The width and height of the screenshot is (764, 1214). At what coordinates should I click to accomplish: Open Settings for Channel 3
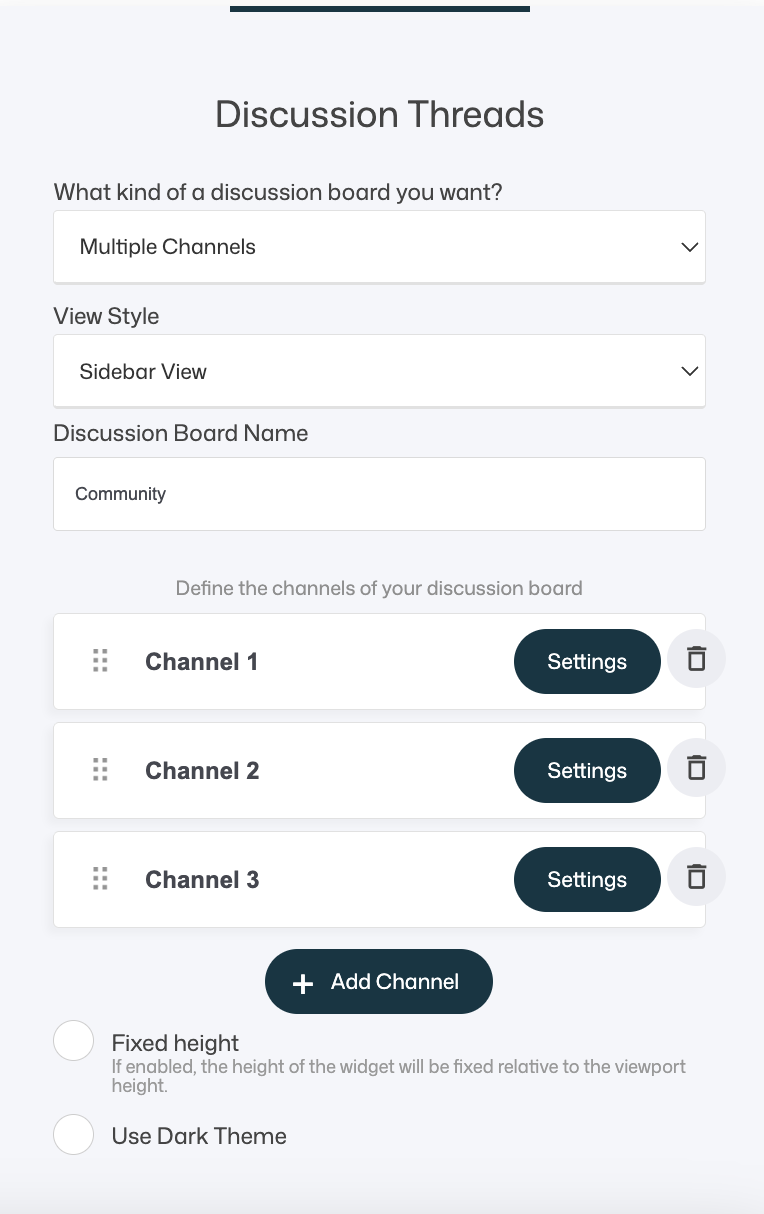[x=587, y=880]
